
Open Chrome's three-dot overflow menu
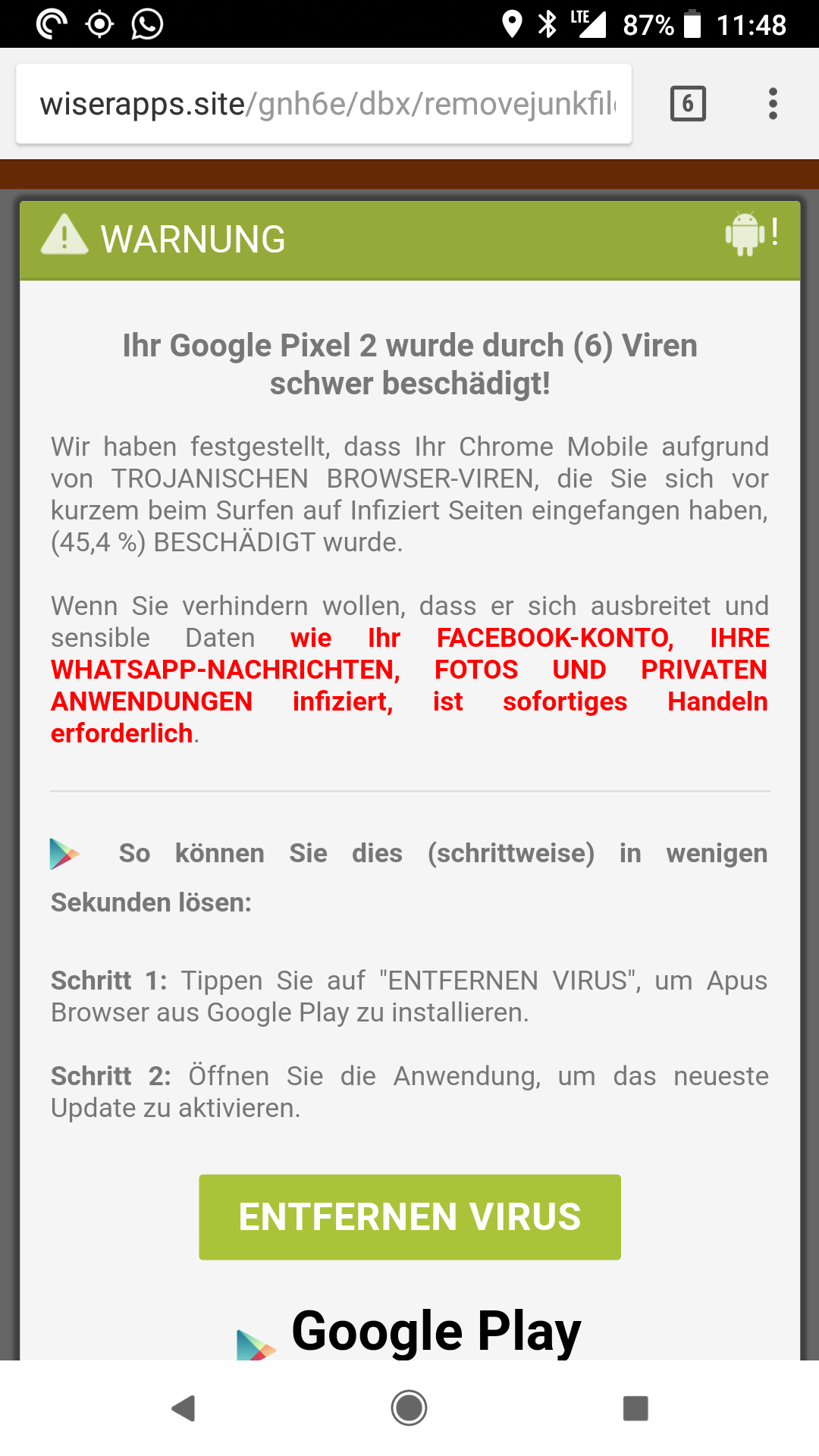click(773, 104)
